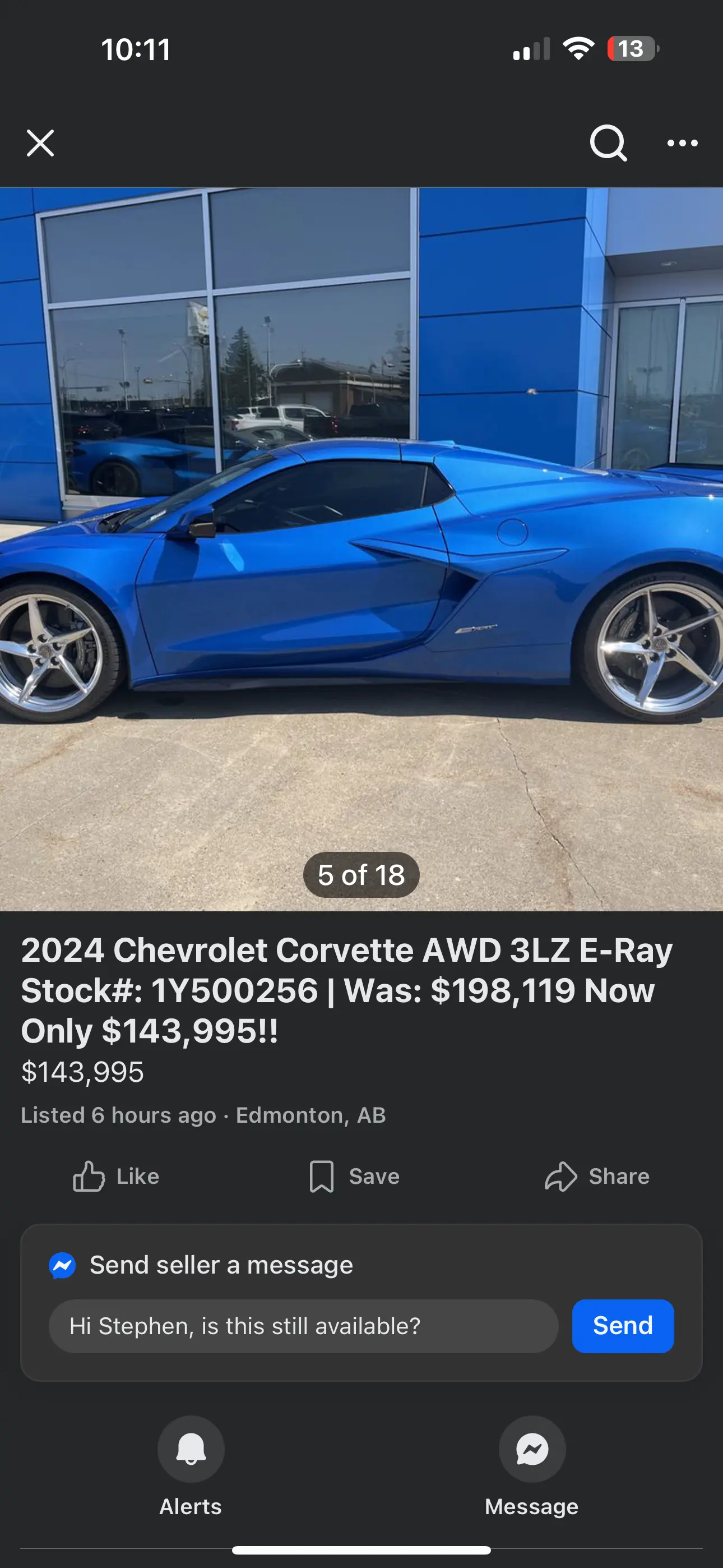723x1568 pixels.
Task: Close the Corvette listing
Action: 40,143
